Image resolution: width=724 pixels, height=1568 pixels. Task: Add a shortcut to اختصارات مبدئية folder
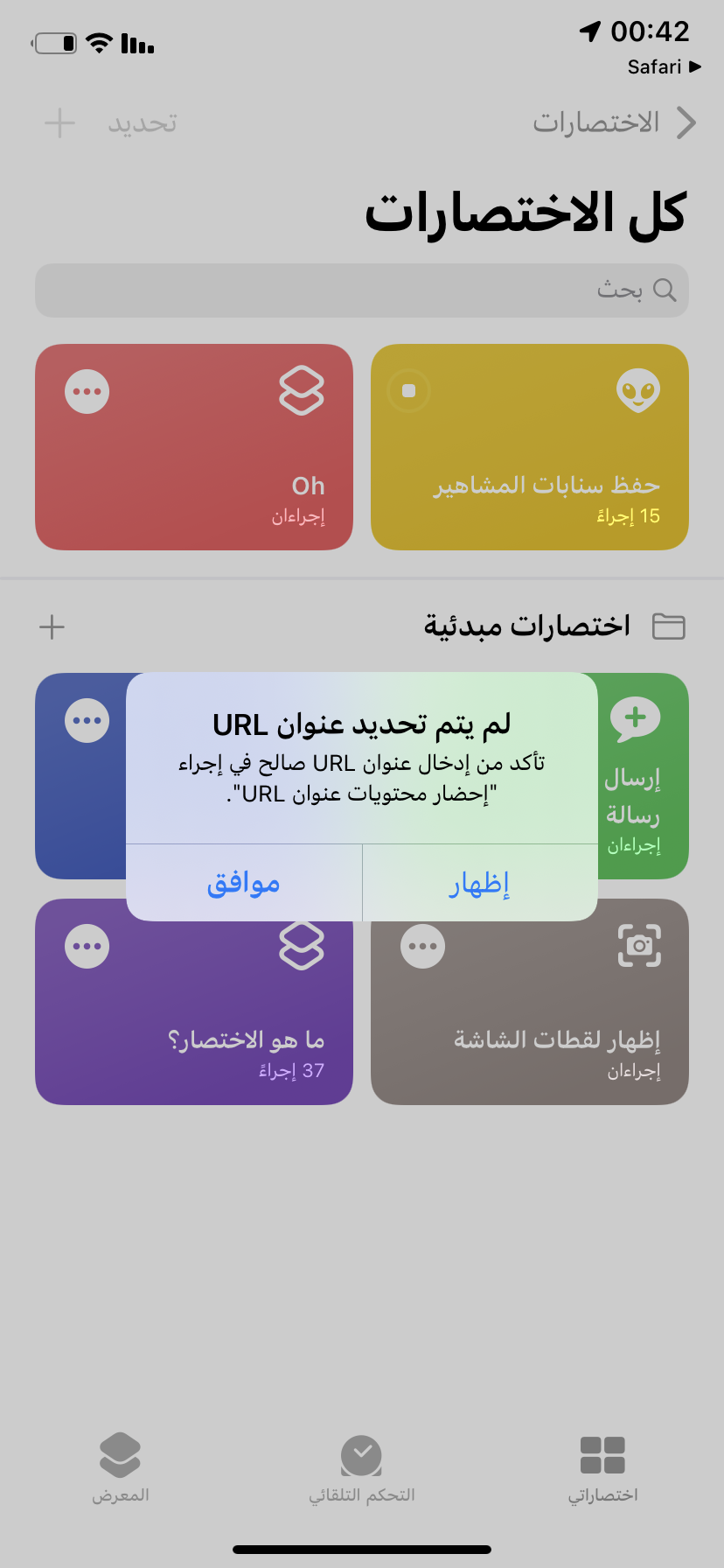click(x=52, y=626)
